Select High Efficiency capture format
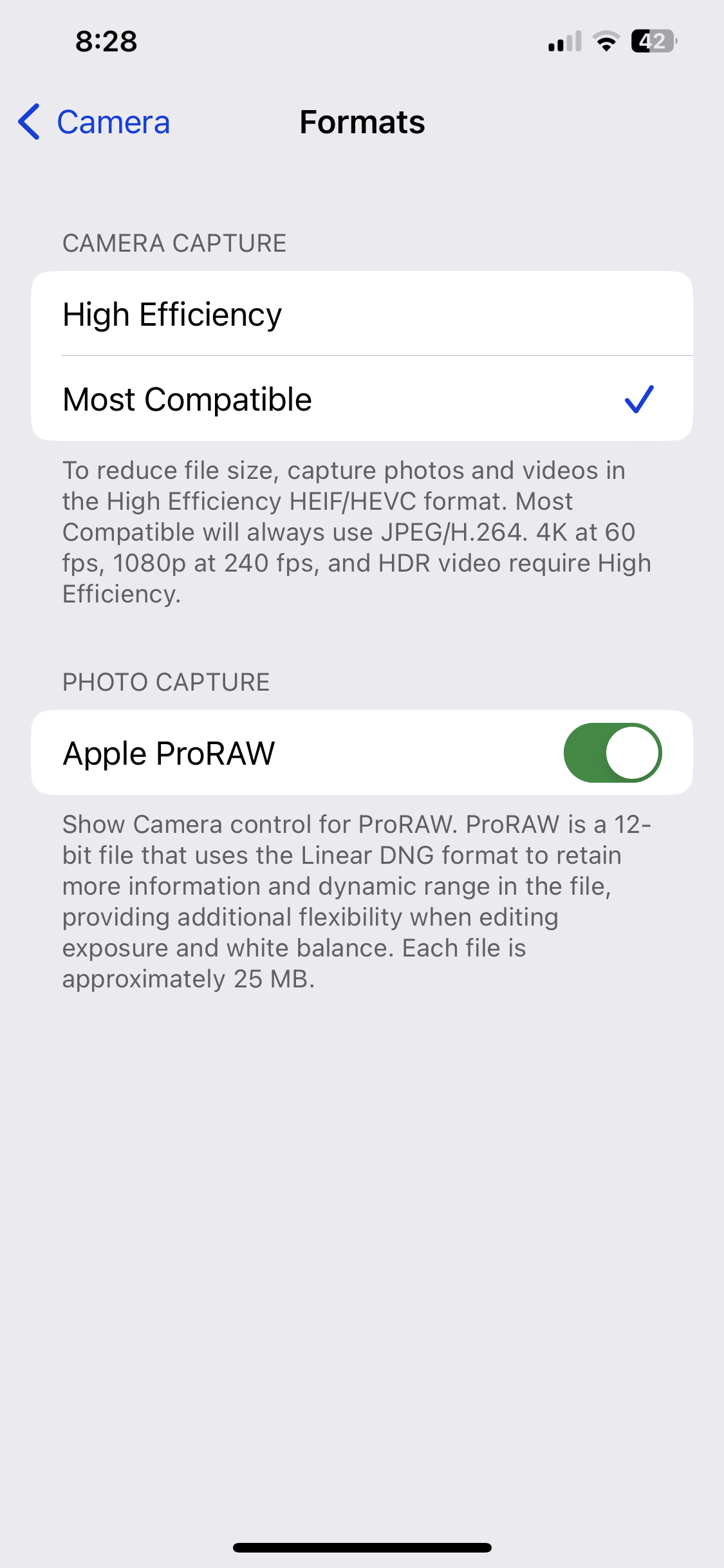724x1568 pixels. [362, 313]
